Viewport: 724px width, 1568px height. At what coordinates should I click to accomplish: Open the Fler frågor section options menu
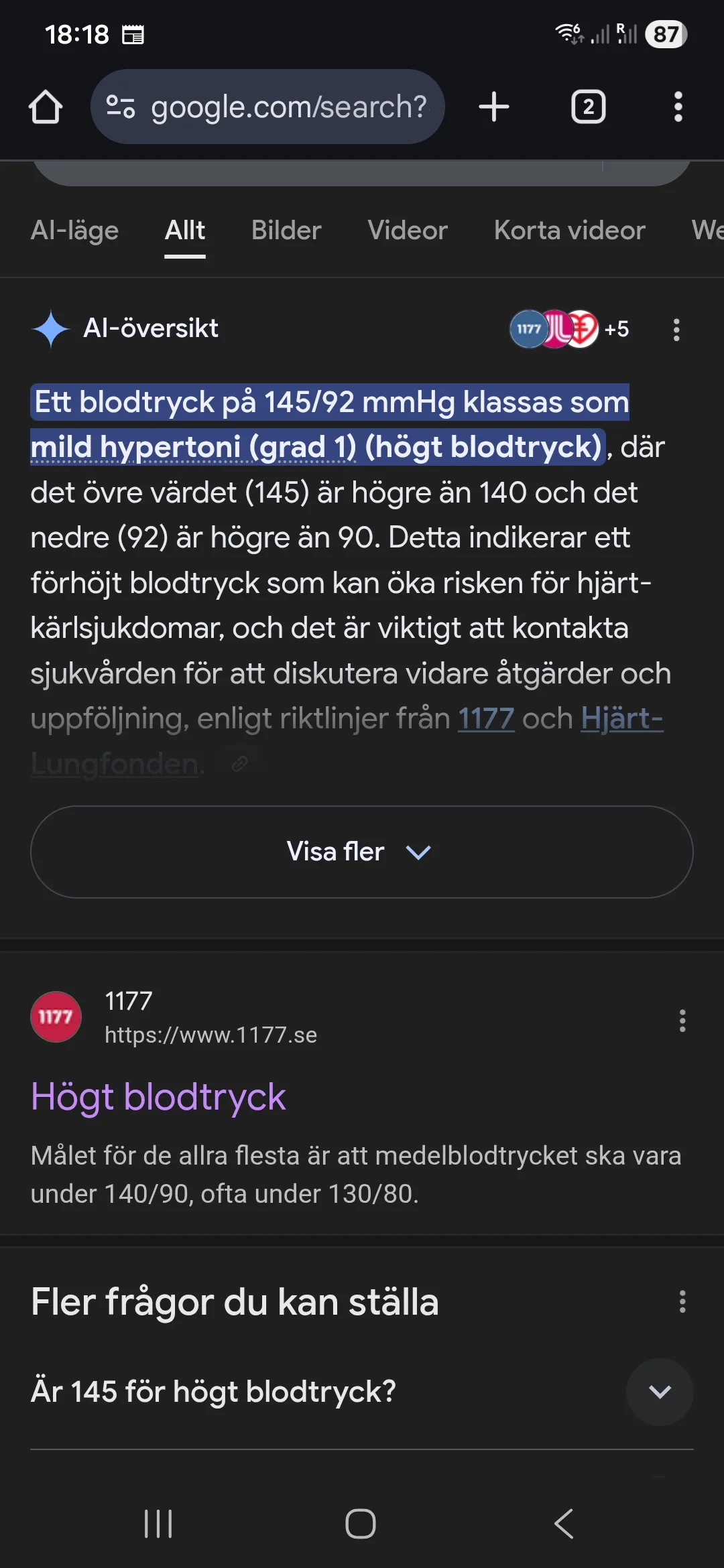[682, 1301]
